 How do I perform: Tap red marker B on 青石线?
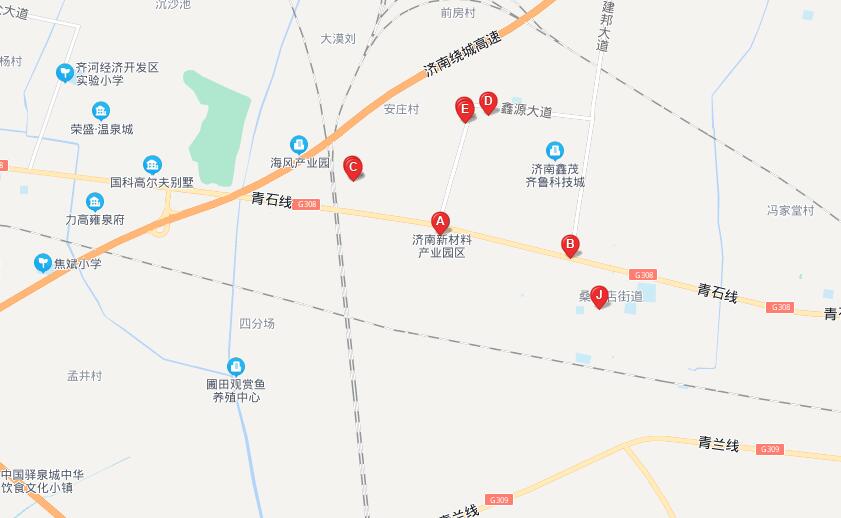[569, 244]
